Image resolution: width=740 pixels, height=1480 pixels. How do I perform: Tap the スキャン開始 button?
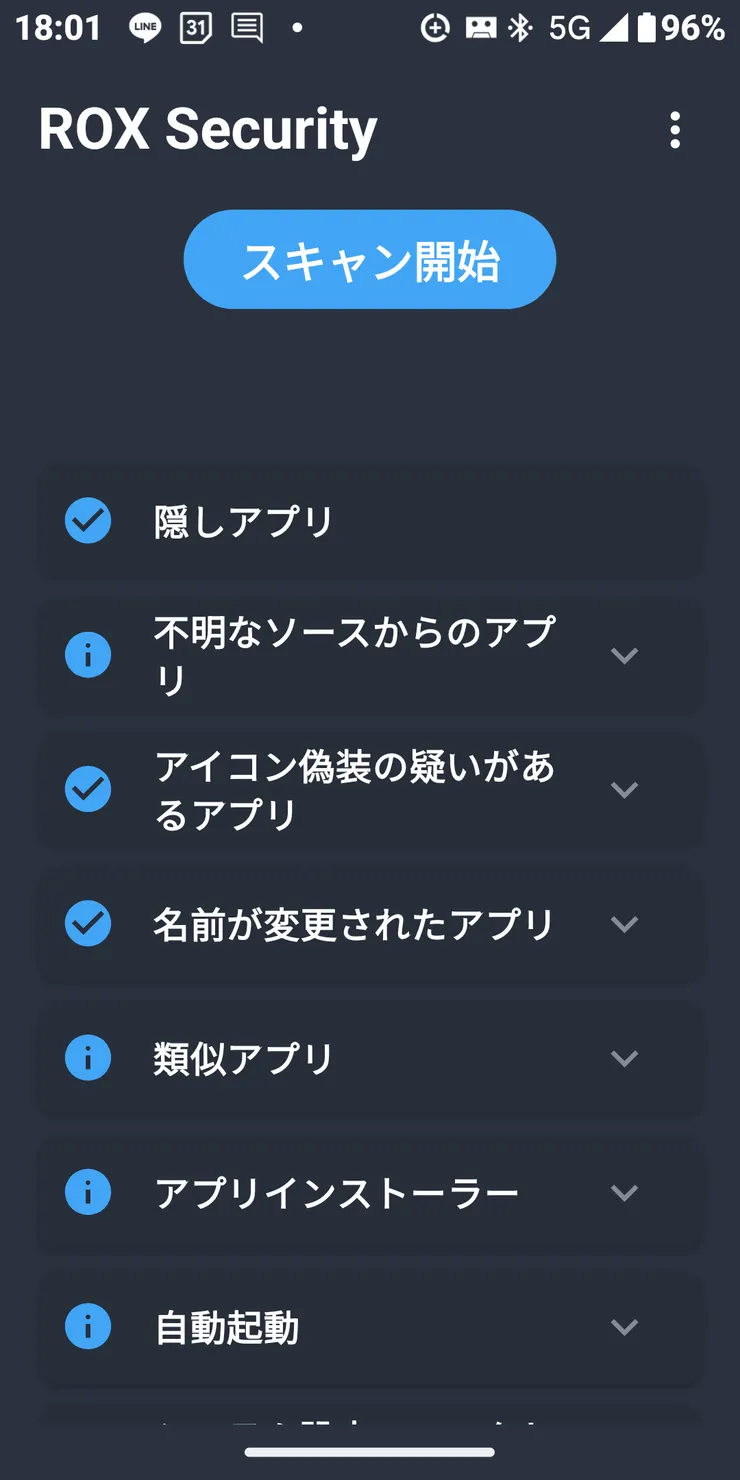tap(369, 260)
